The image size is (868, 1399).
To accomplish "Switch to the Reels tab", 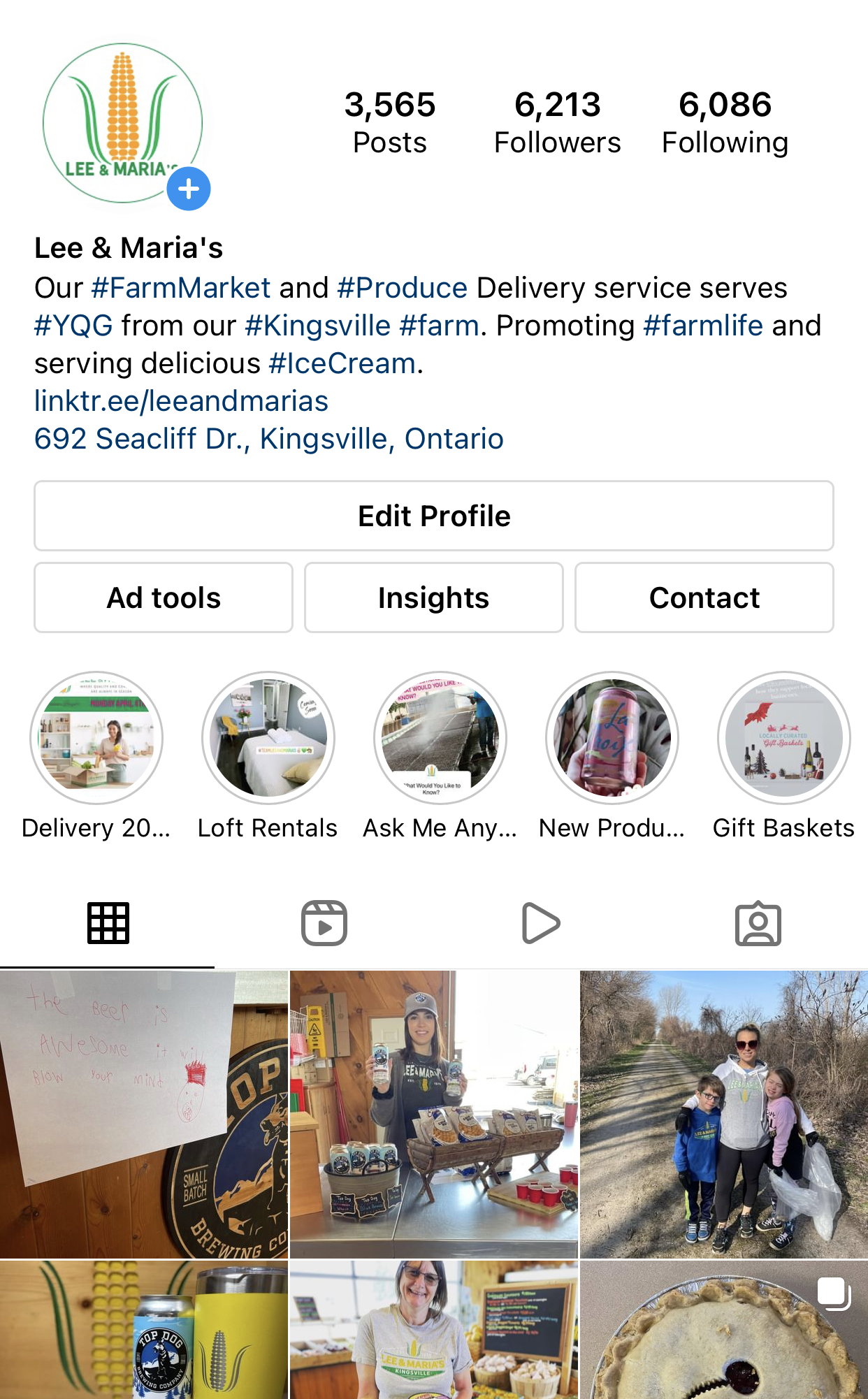I will point(324,923).
